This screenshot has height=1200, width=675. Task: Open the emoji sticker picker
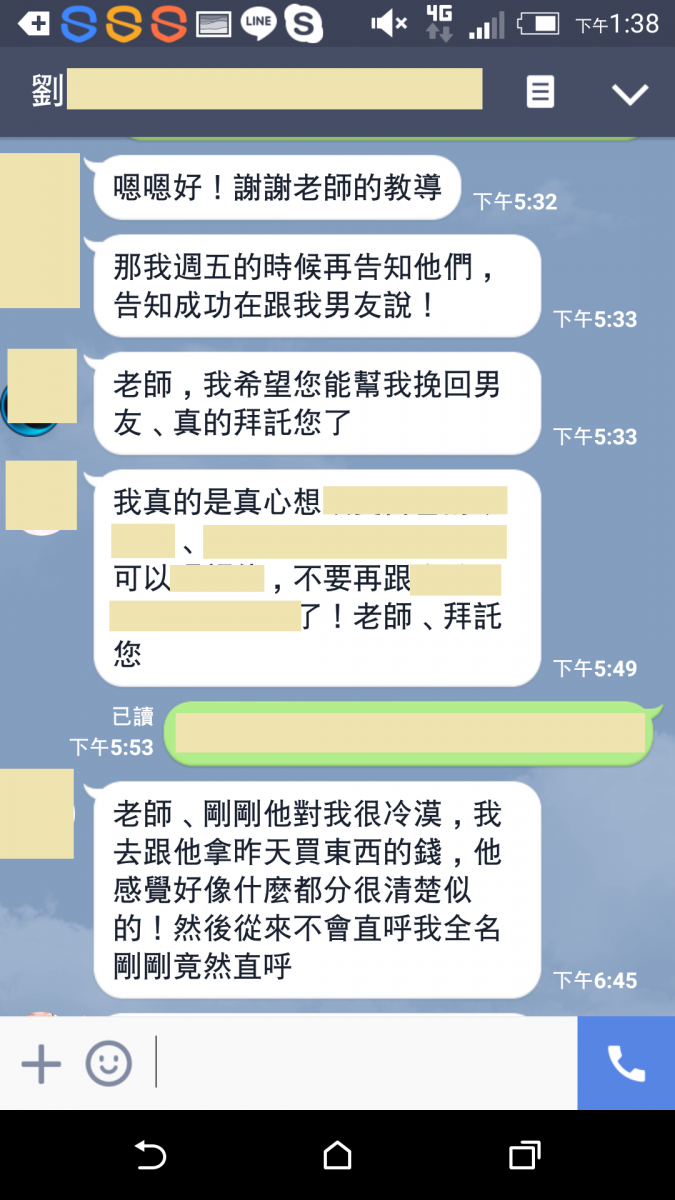pos(108,1063)
